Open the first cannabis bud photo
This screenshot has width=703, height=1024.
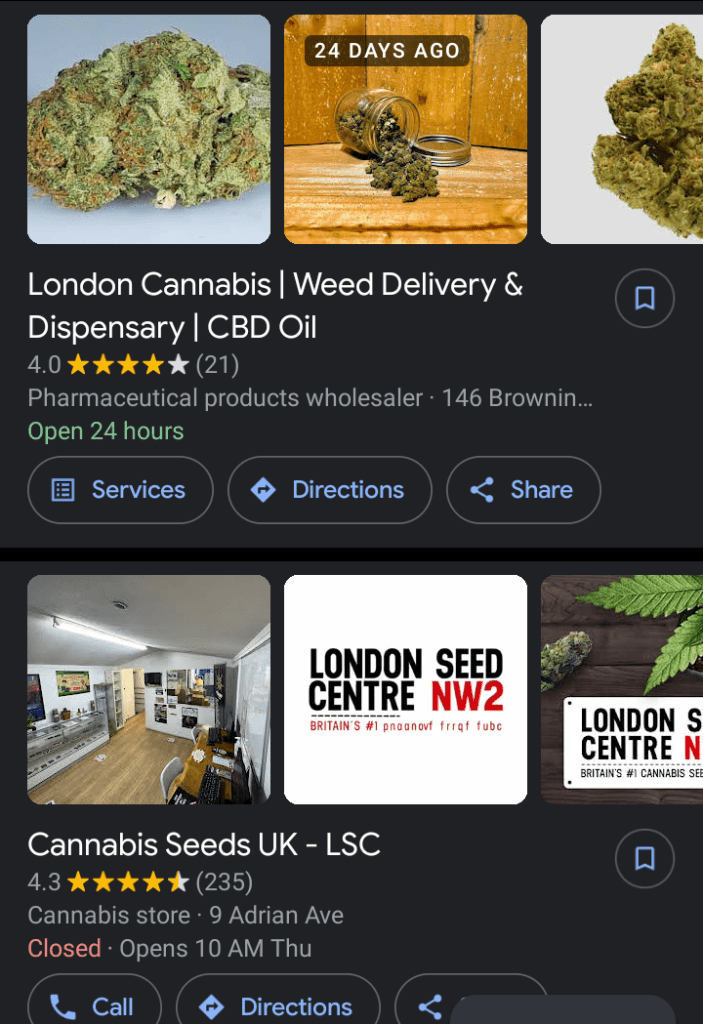coord(148,129)
